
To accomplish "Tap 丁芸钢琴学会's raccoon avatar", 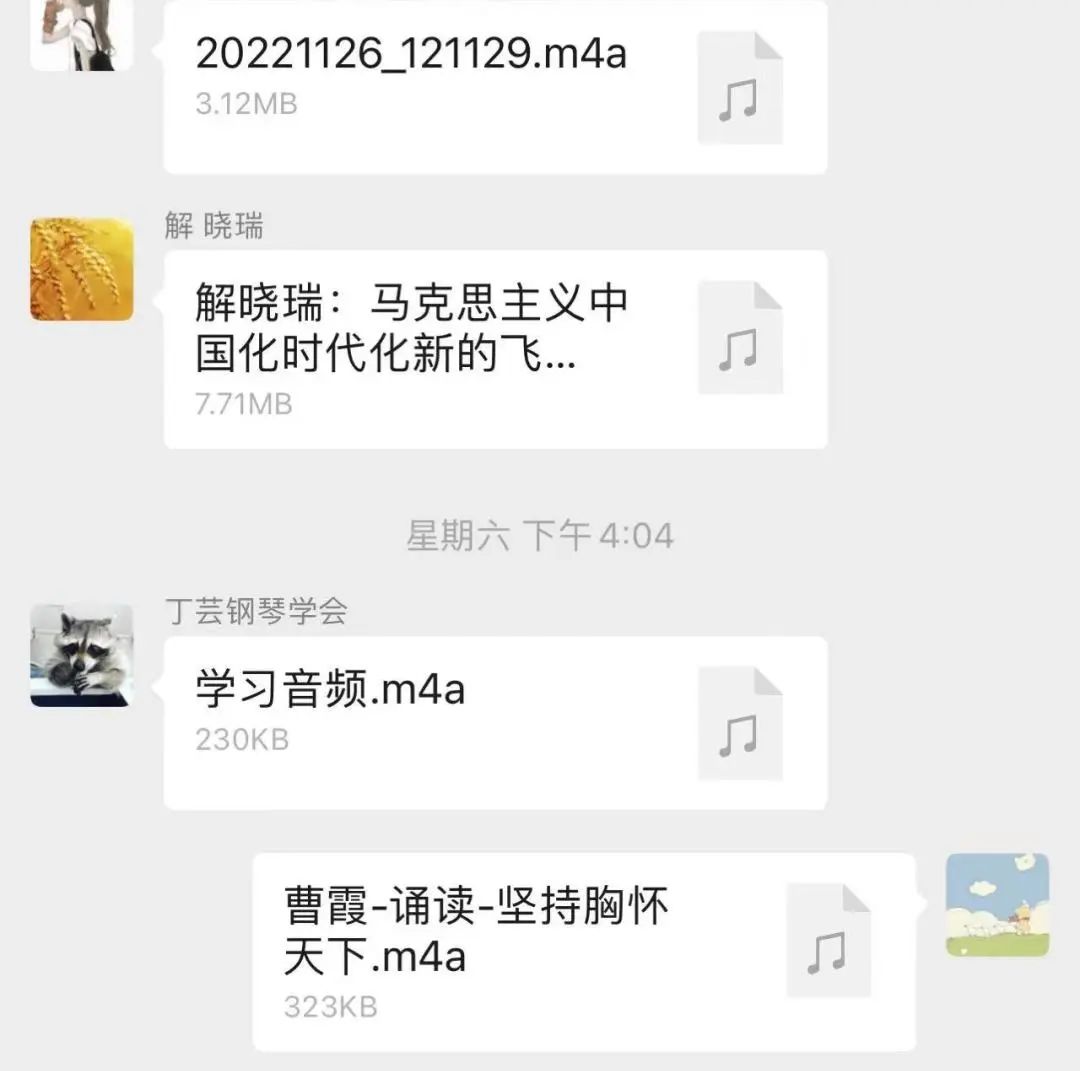I will tap(81, 655).
